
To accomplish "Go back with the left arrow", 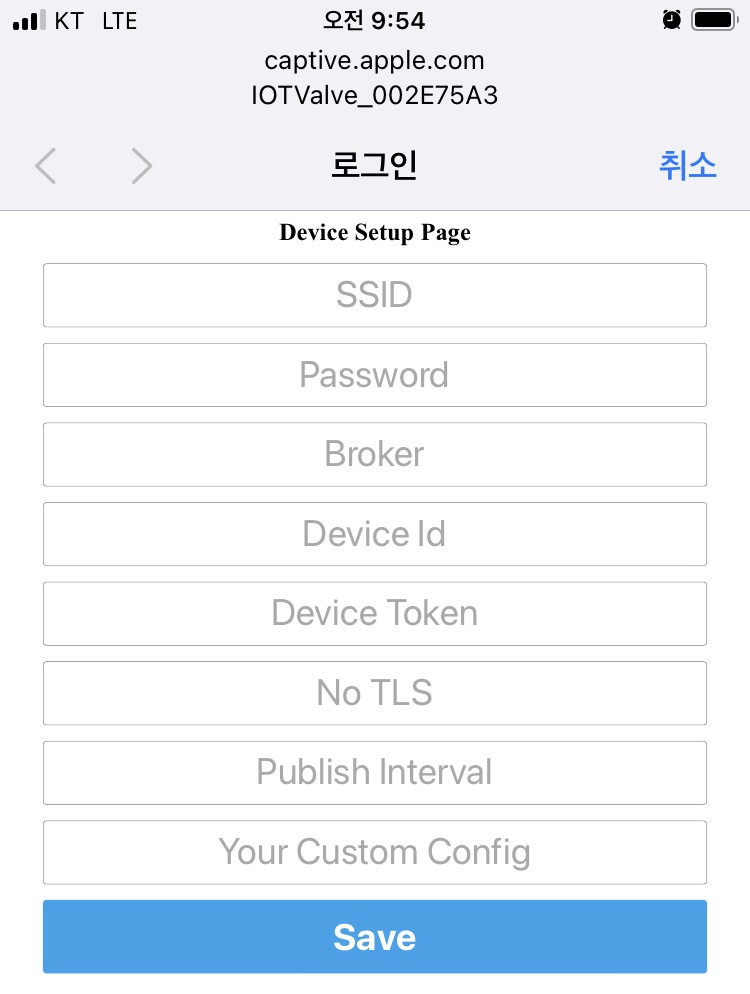I will coord(46,166).
